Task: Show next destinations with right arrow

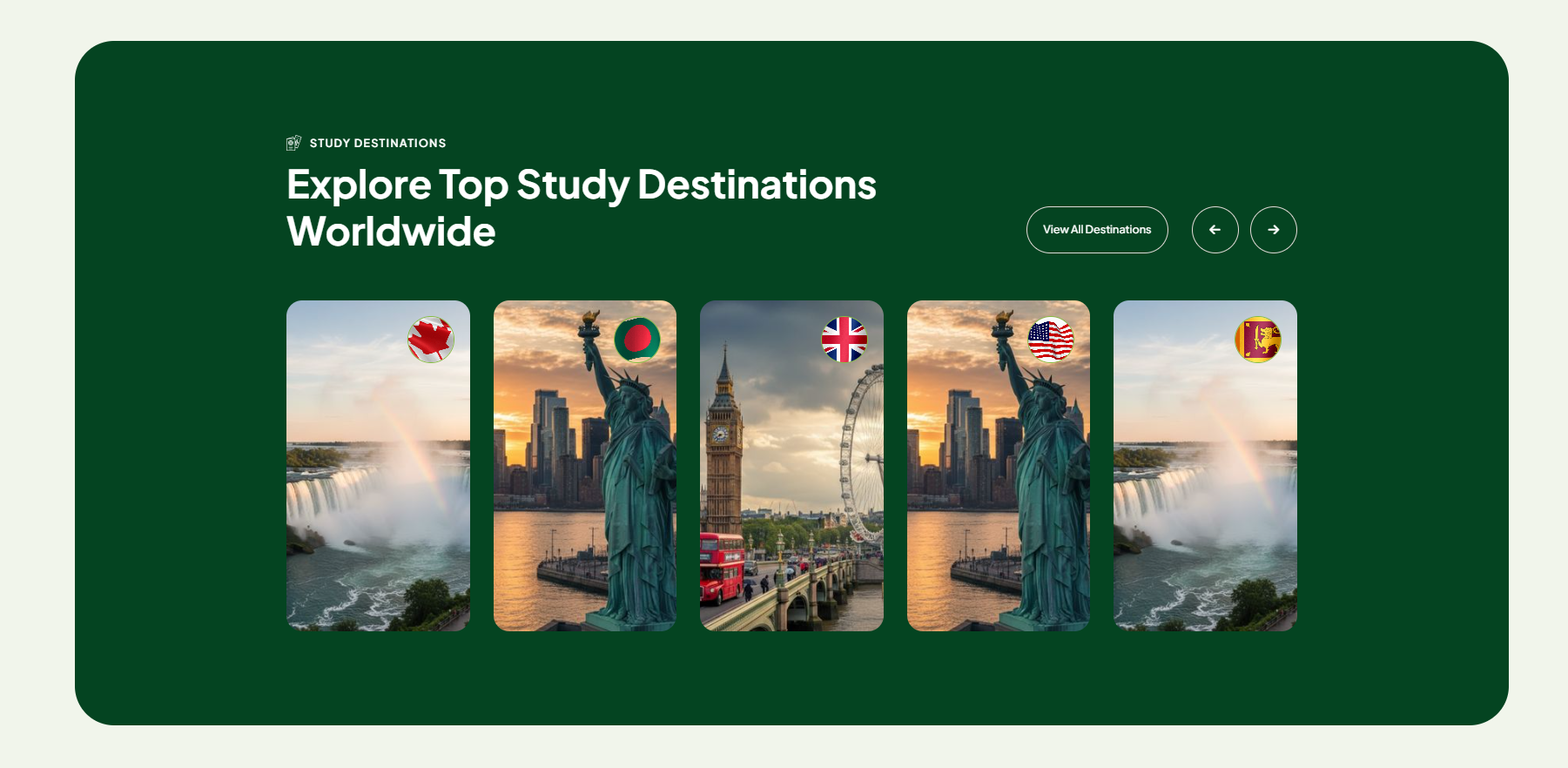Action: point(1273,230)
